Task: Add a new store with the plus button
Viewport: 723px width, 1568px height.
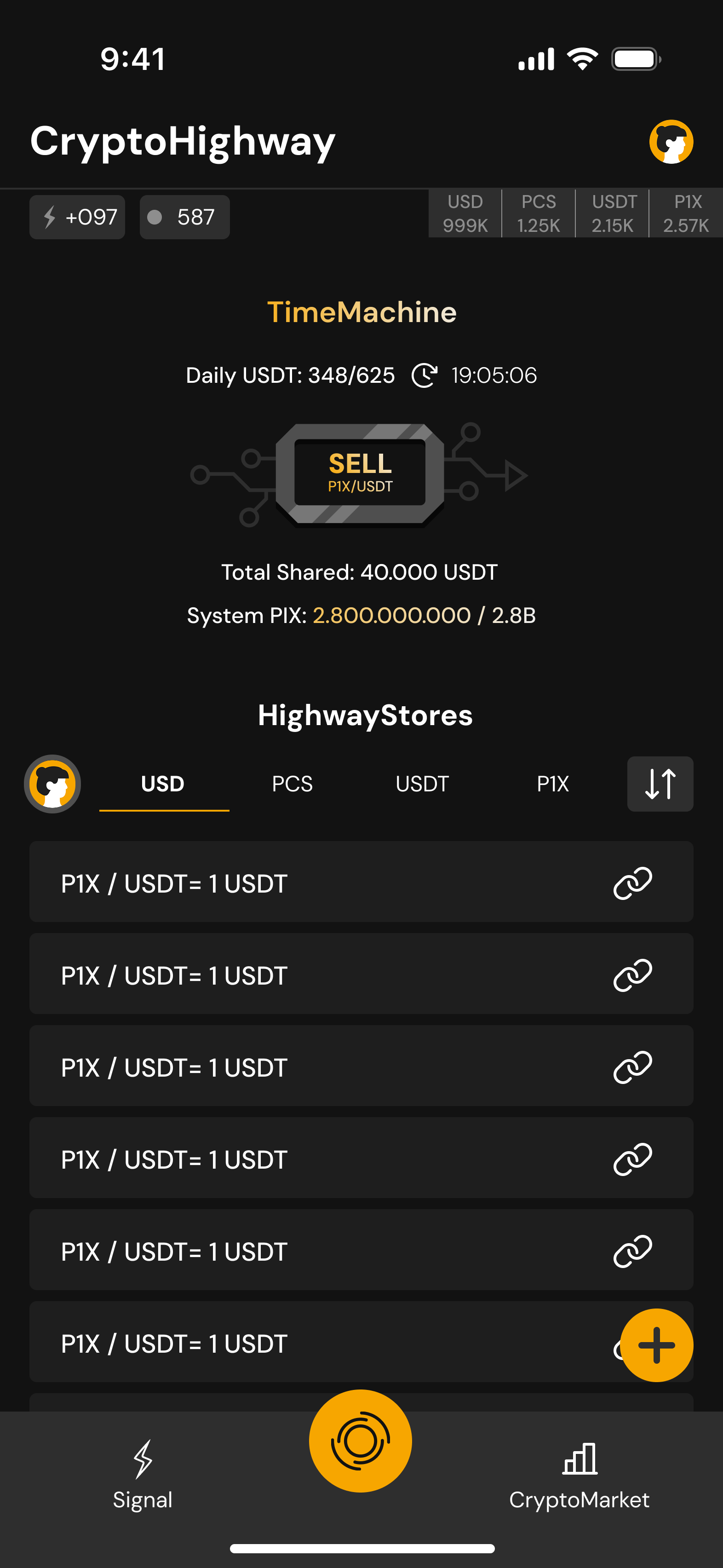Action: click(x=656, y=1344)
